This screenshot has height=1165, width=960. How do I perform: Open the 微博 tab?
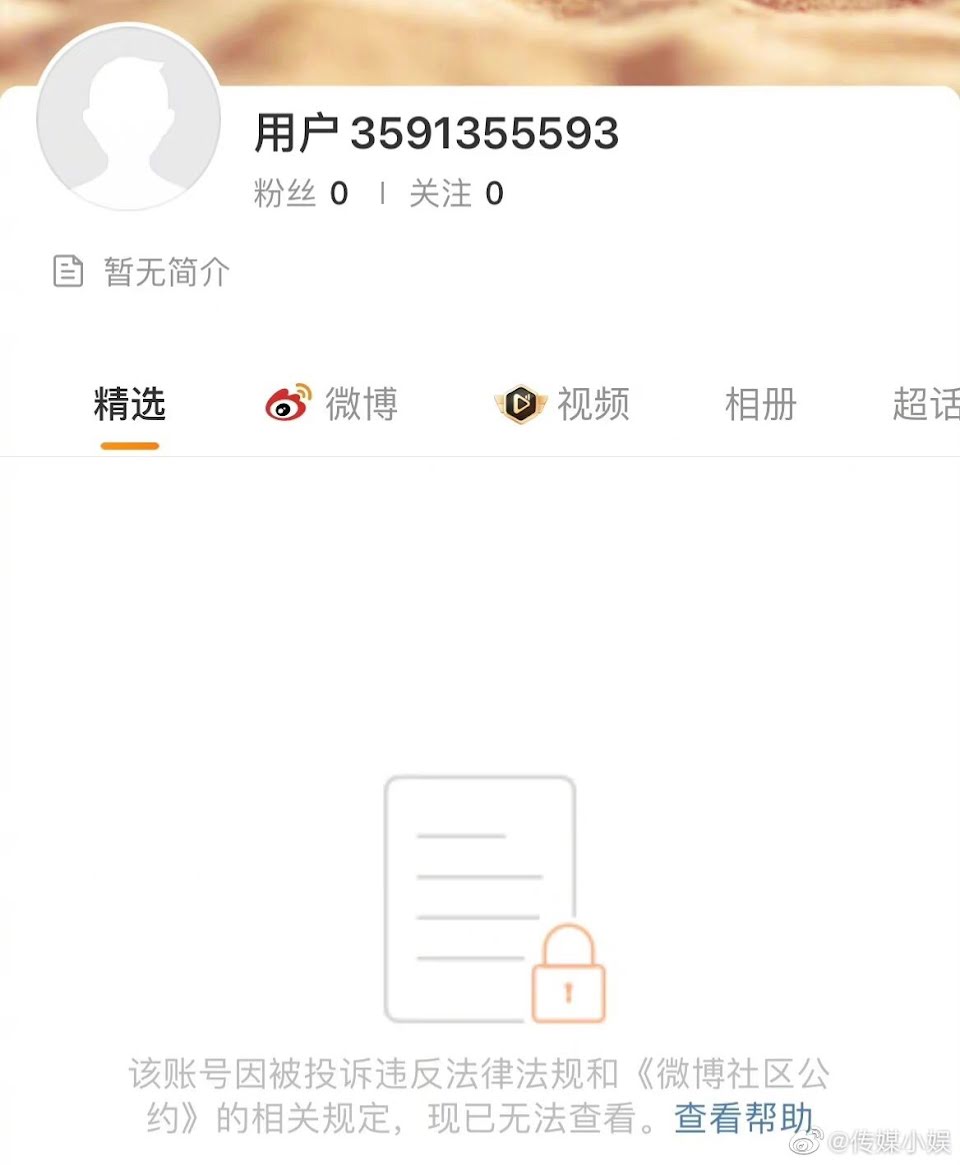(x=332, y=405)
